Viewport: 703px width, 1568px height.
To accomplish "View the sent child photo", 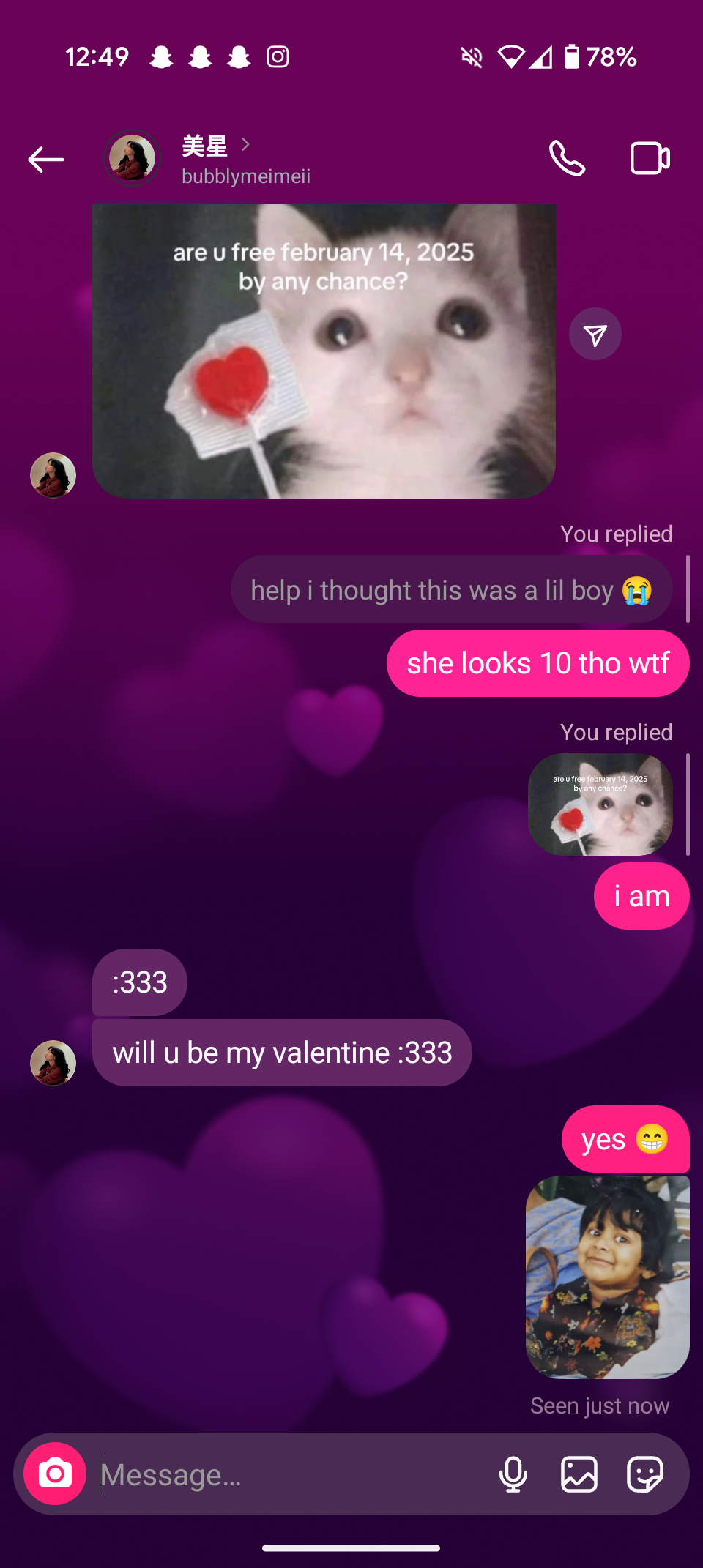I will click(607, 1277).
